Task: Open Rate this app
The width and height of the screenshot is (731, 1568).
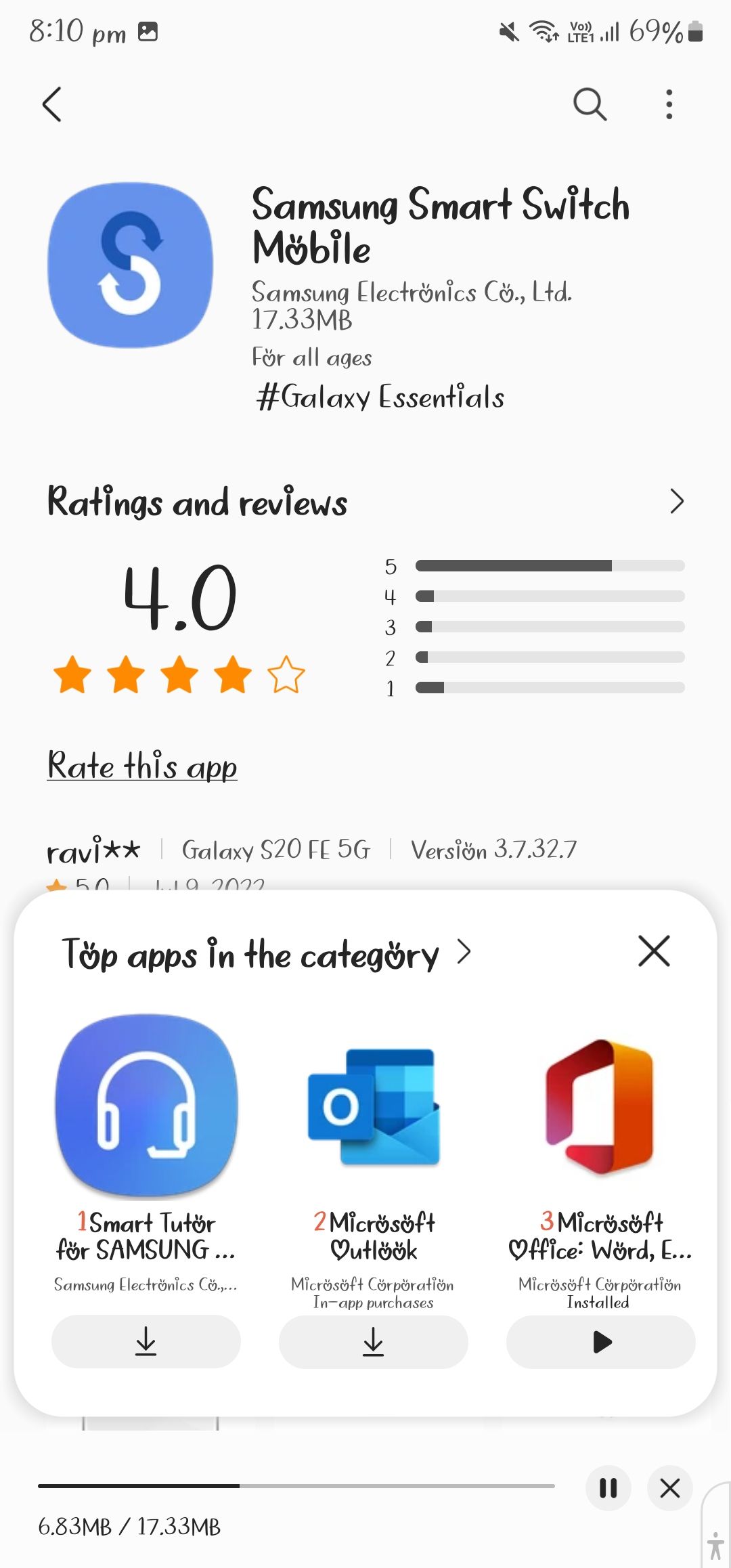Action: pyautogui.click(x=141, y=766)
